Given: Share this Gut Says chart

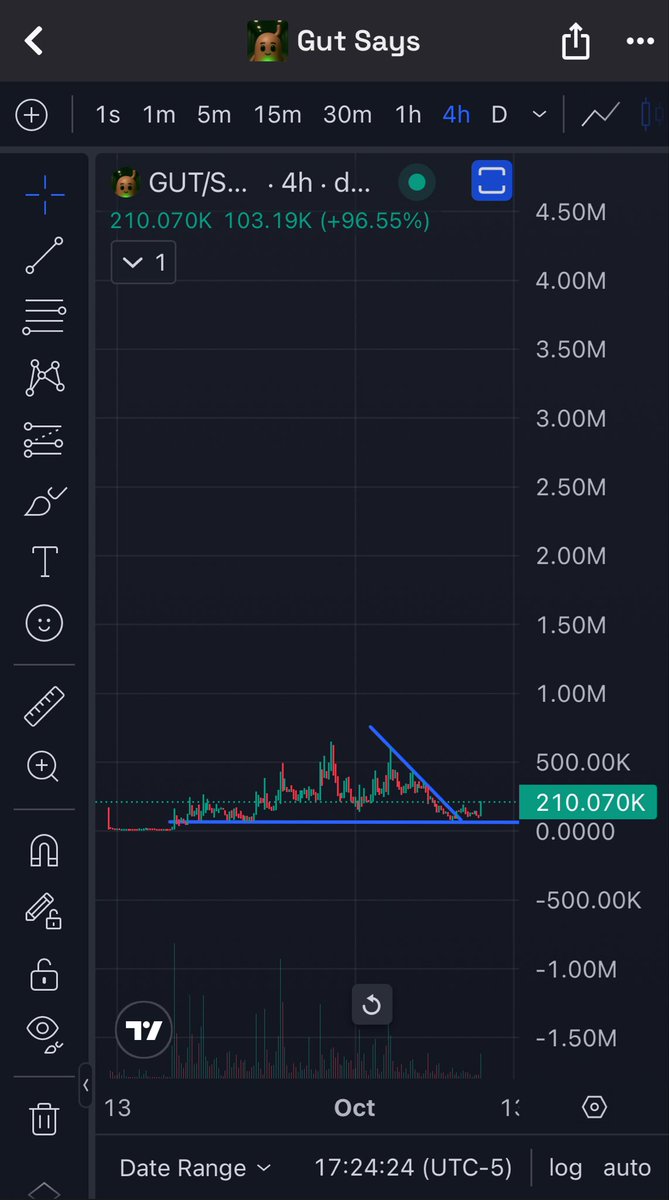Looking at the screenshot, I should (575, 41).
